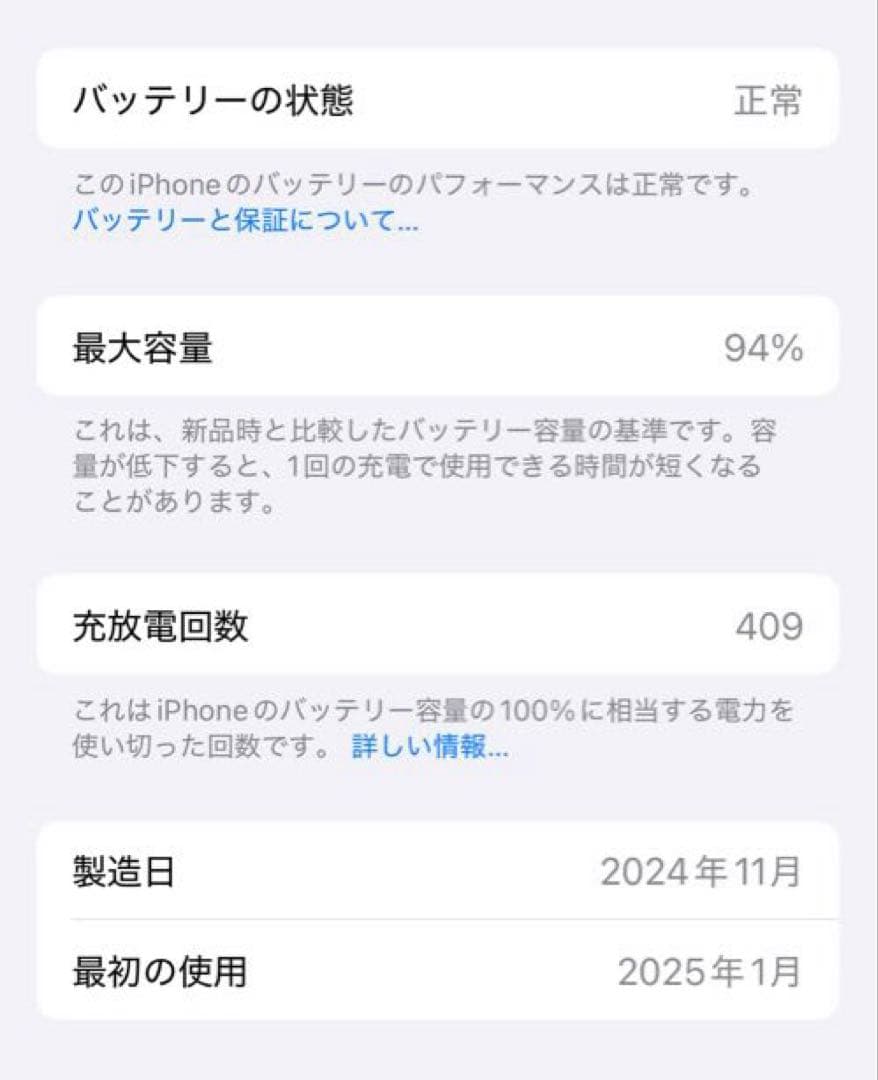Select the 充放電回数 row
The image size is (878, 1080).
(440, 623)
